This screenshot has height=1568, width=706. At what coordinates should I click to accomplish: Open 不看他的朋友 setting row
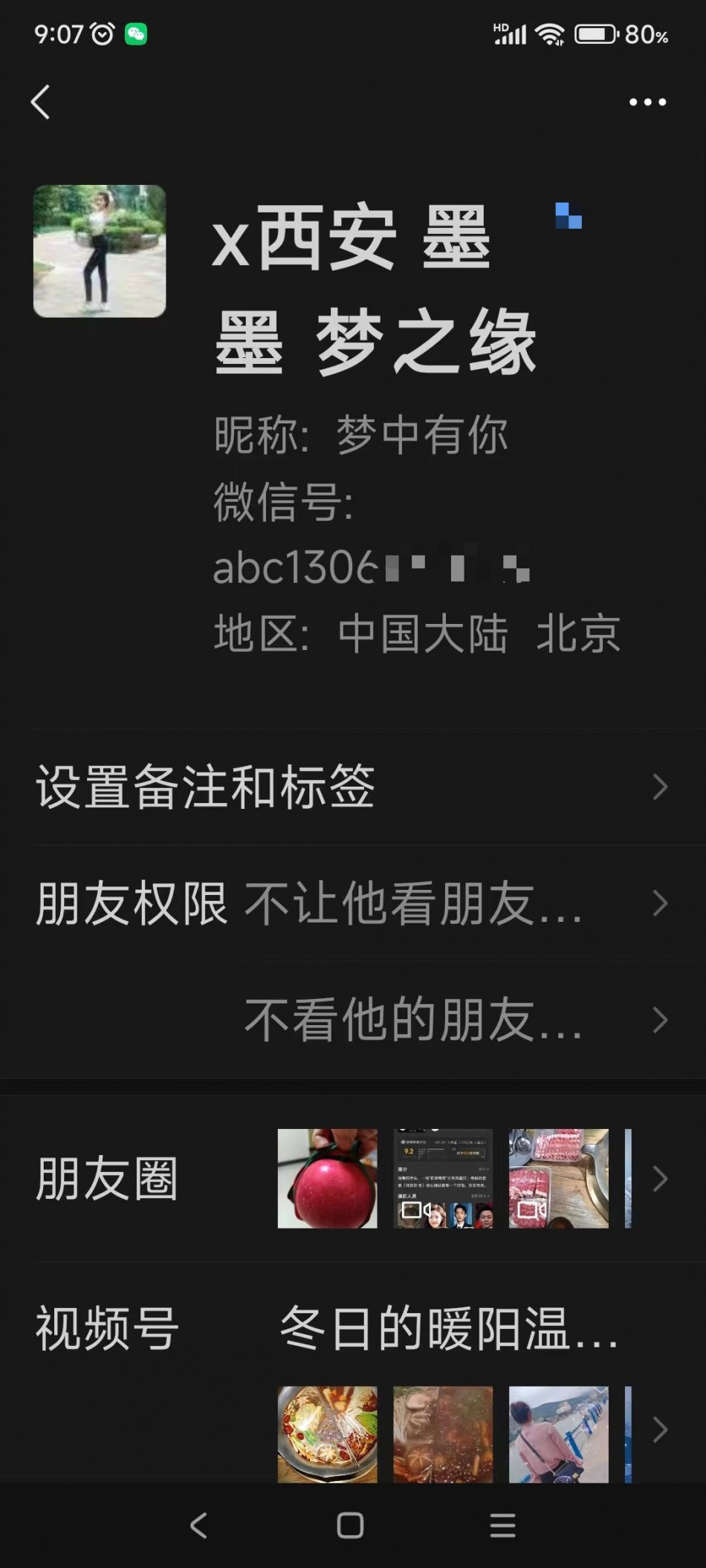pos(453,1020)
